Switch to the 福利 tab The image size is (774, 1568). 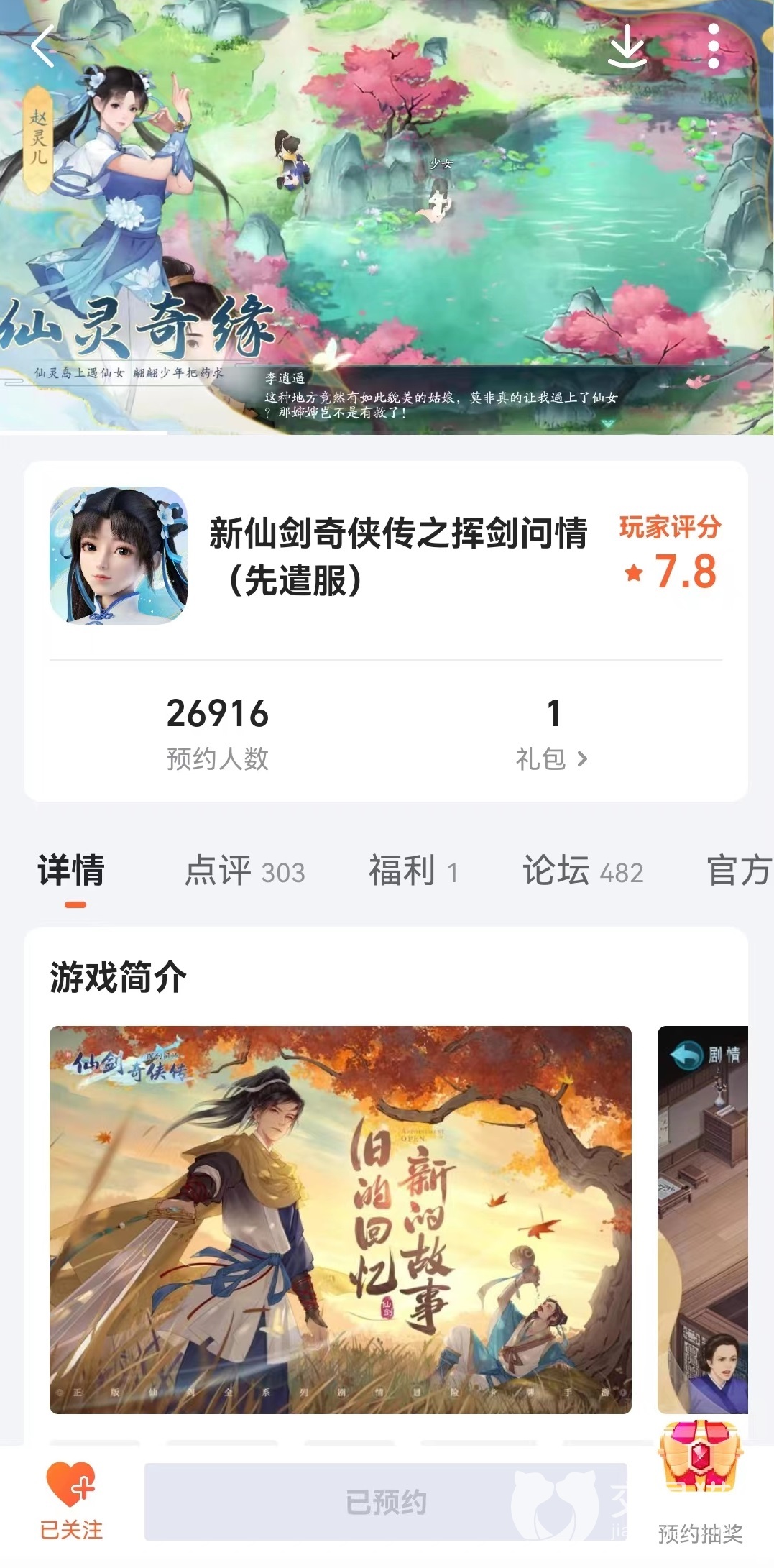(413, 871)
